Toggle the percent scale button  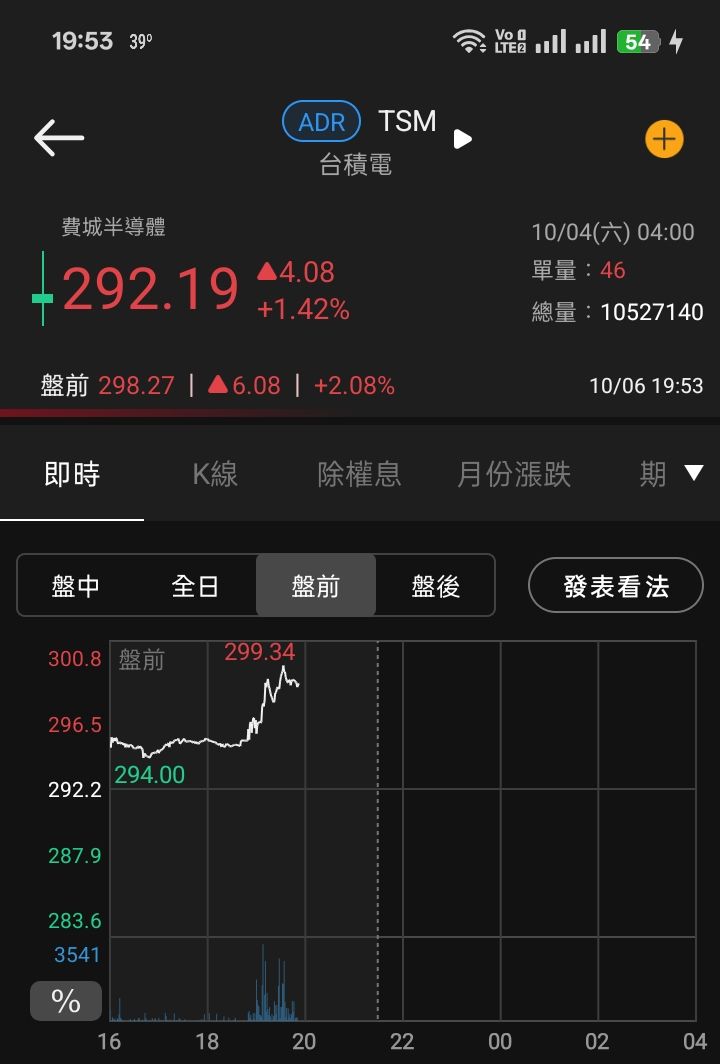[66, 1001]
